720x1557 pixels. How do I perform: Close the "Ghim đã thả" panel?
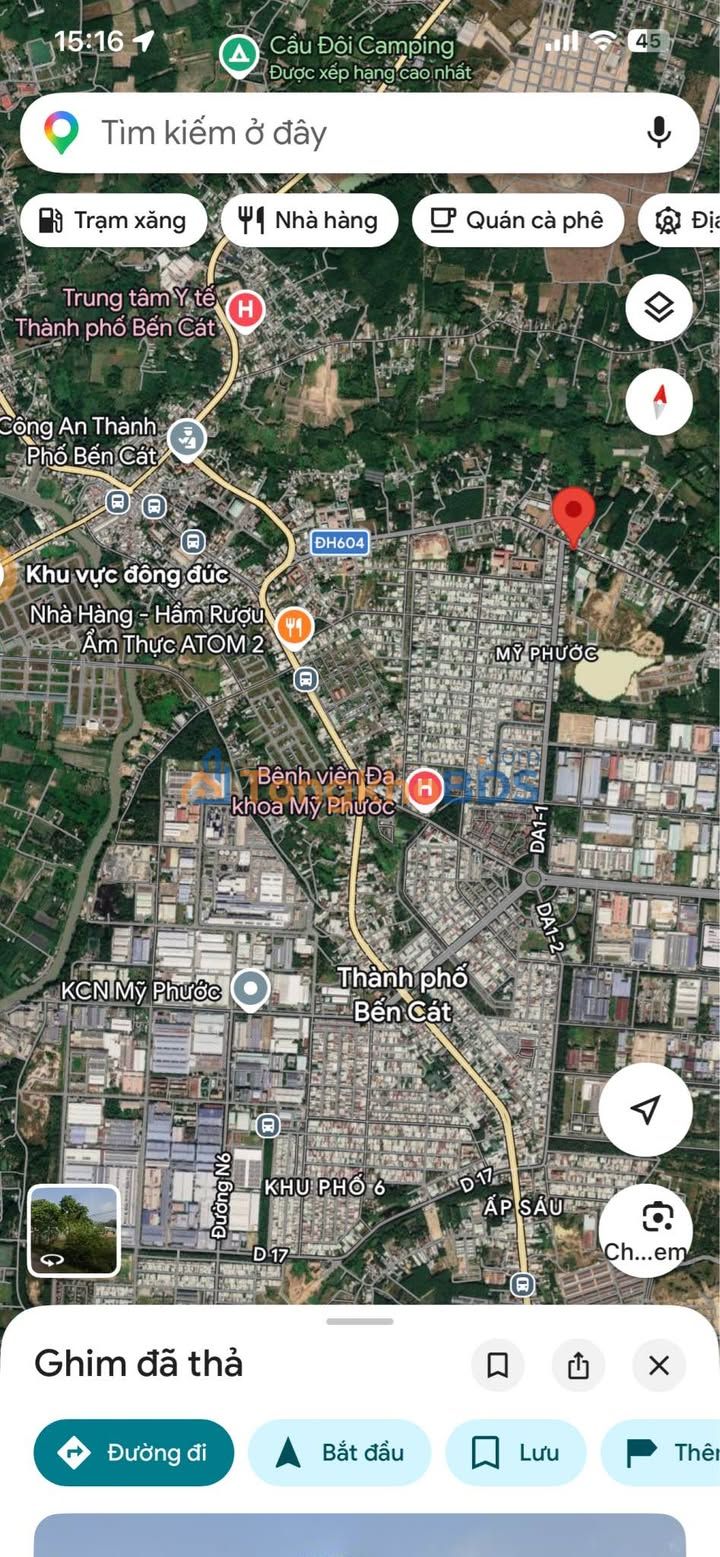659,1365
